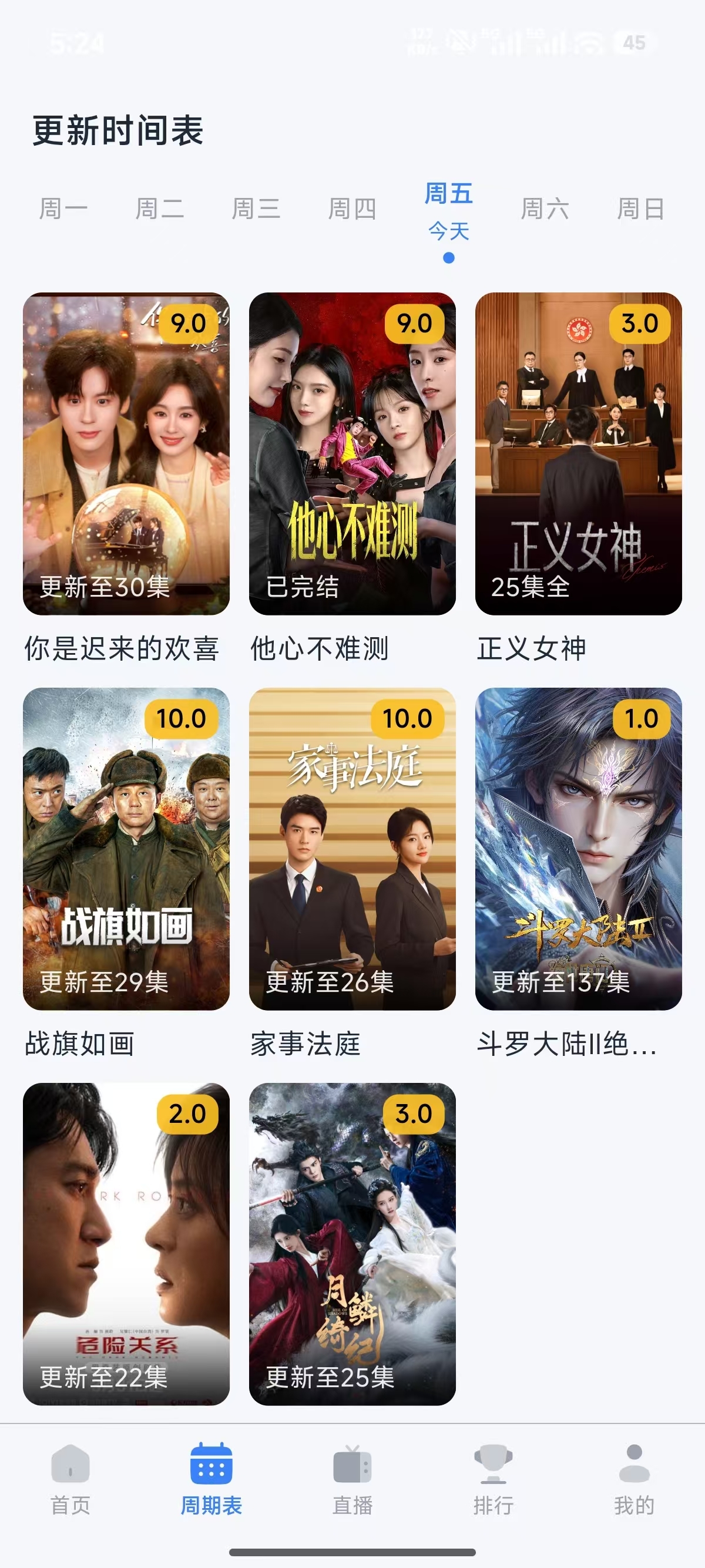Switch to the 周一 tab

63,209
